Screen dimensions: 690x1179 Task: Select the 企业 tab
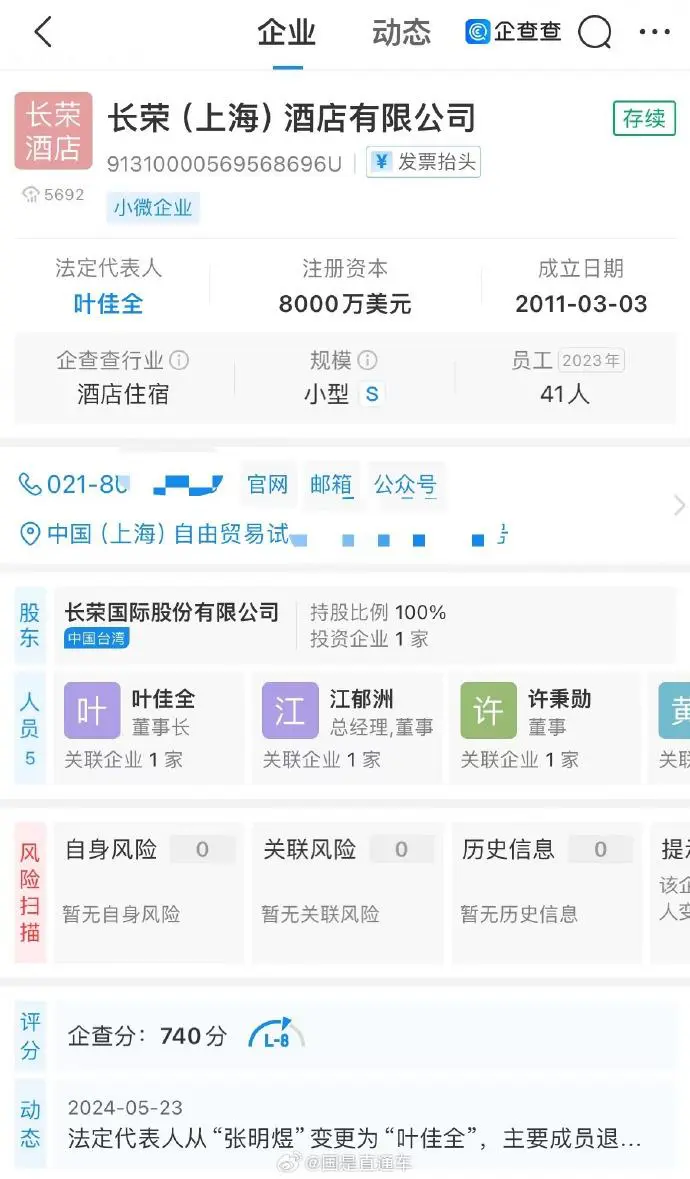point(286,33)
